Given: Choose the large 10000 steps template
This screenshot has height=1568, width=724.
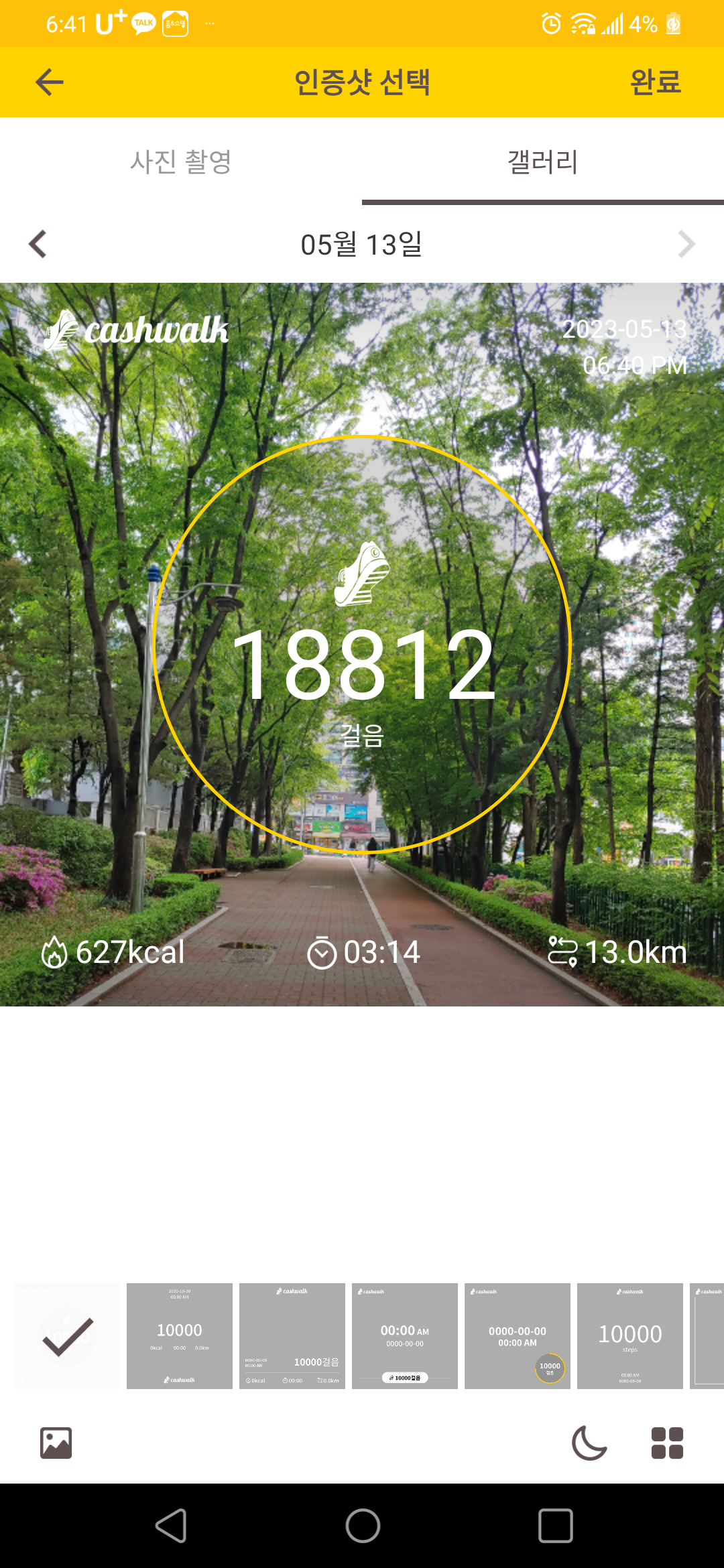Looking at the screenshot, I should 630,1336.
